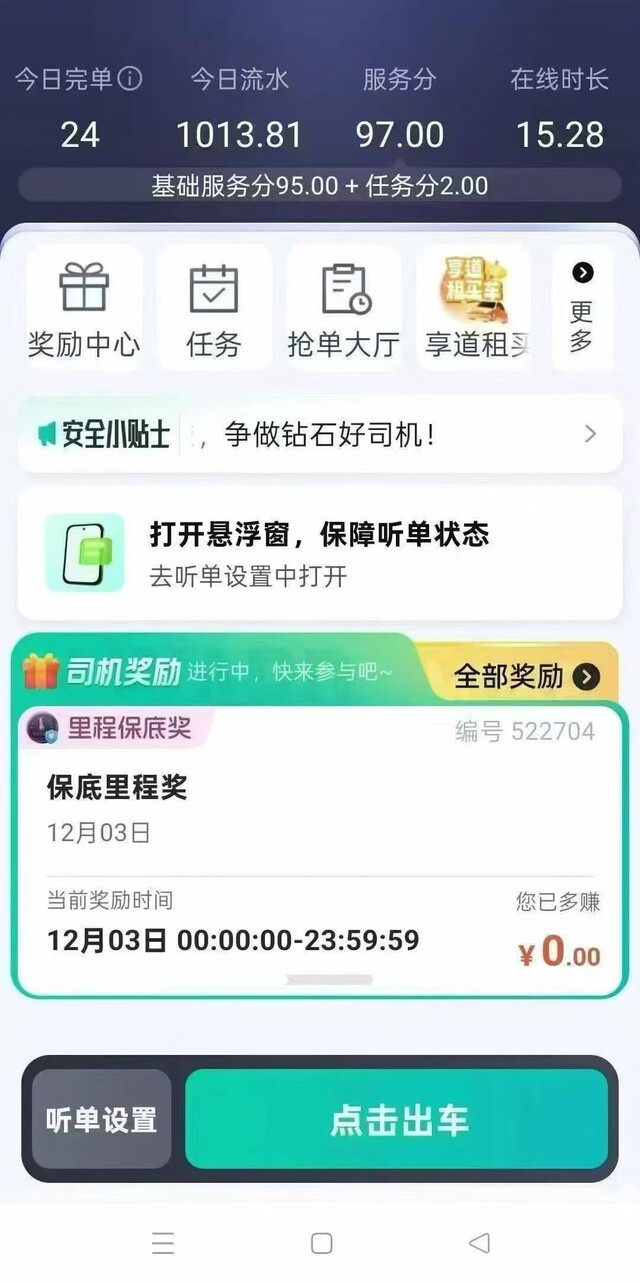The height and width of the screenshot is (1283, 640).
Task: Show 更多 shortcuts
Action: [583, 308]
